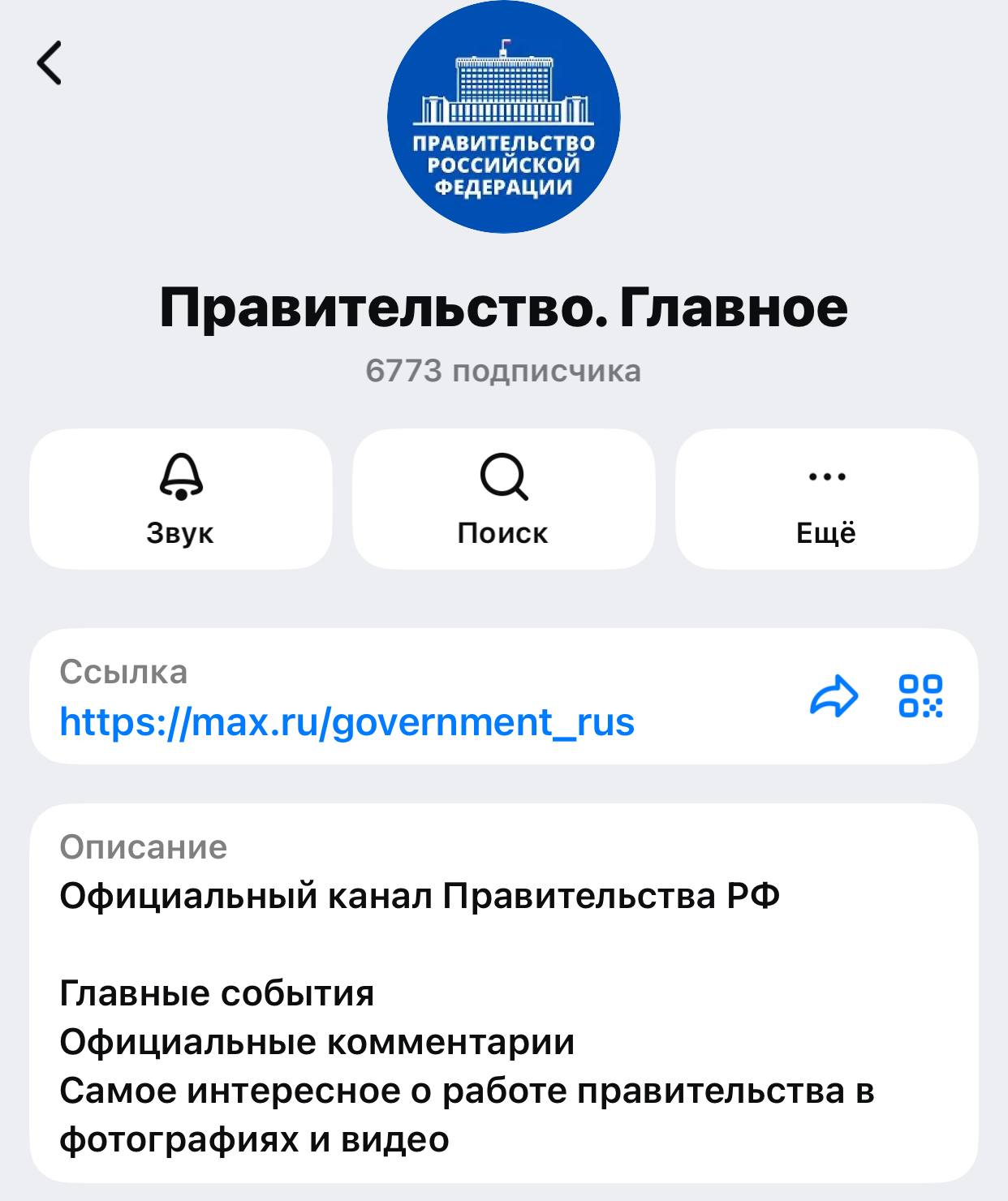
Task: Mute channel notifications via the bell icon
Action: (180, 480)
